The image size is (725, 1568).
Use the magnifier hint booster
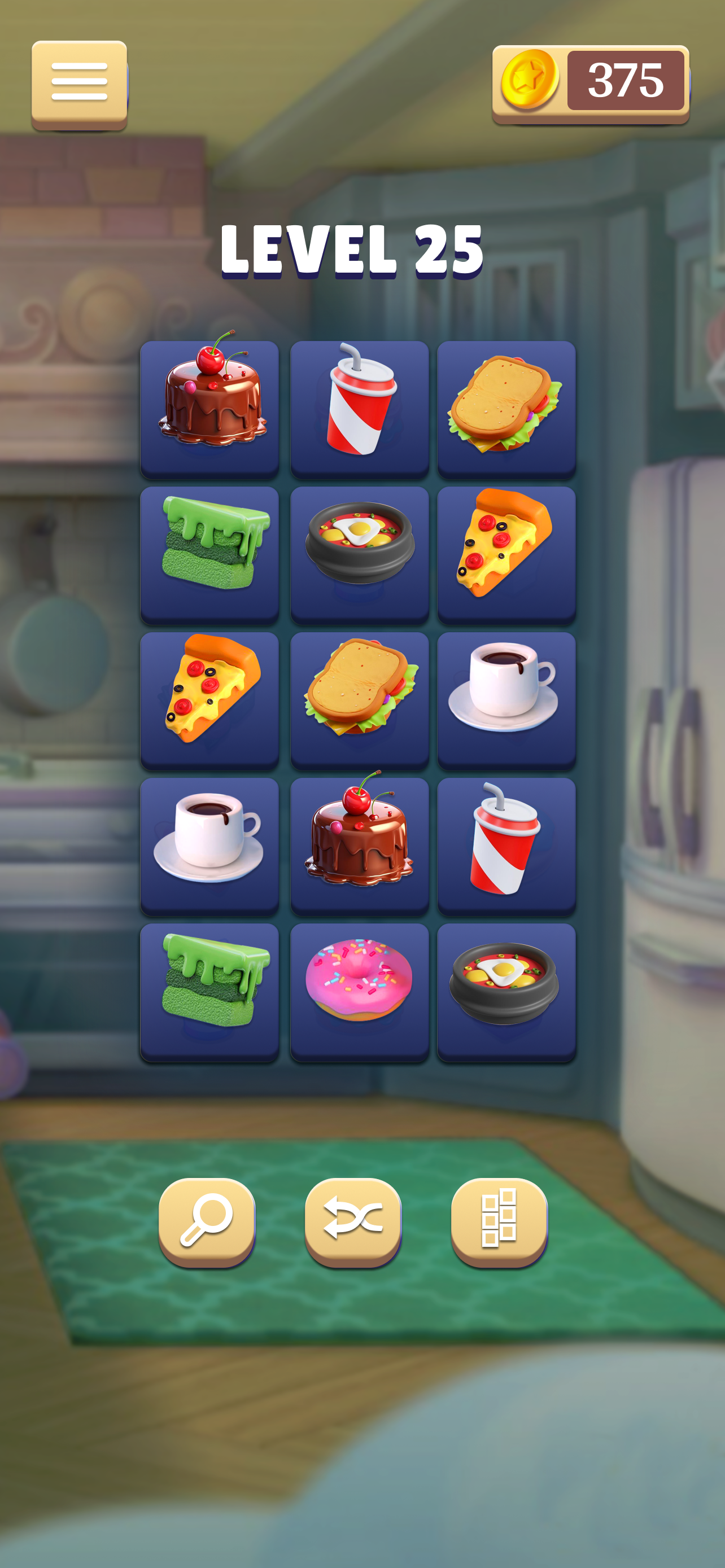[206, 1222]
